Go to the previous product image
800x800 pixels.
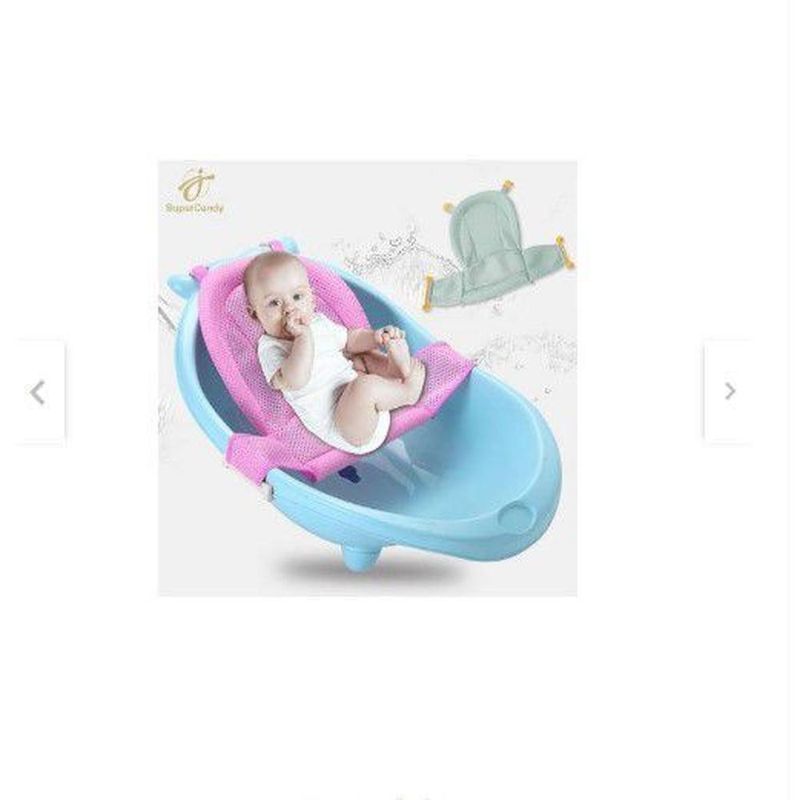(39, 392)
